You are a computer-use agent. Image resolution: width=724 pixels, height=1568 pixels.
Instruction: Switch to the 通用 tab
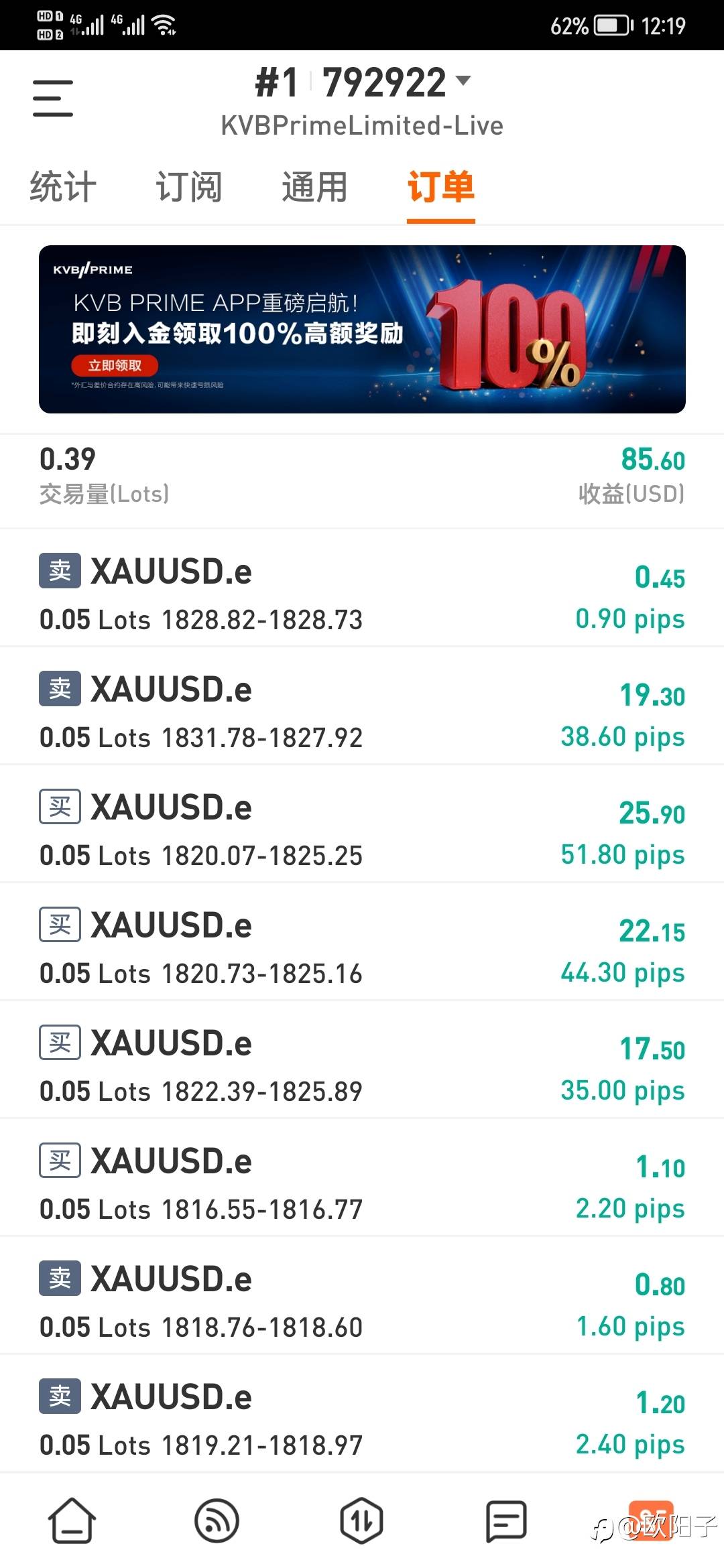tap(315, 186)
